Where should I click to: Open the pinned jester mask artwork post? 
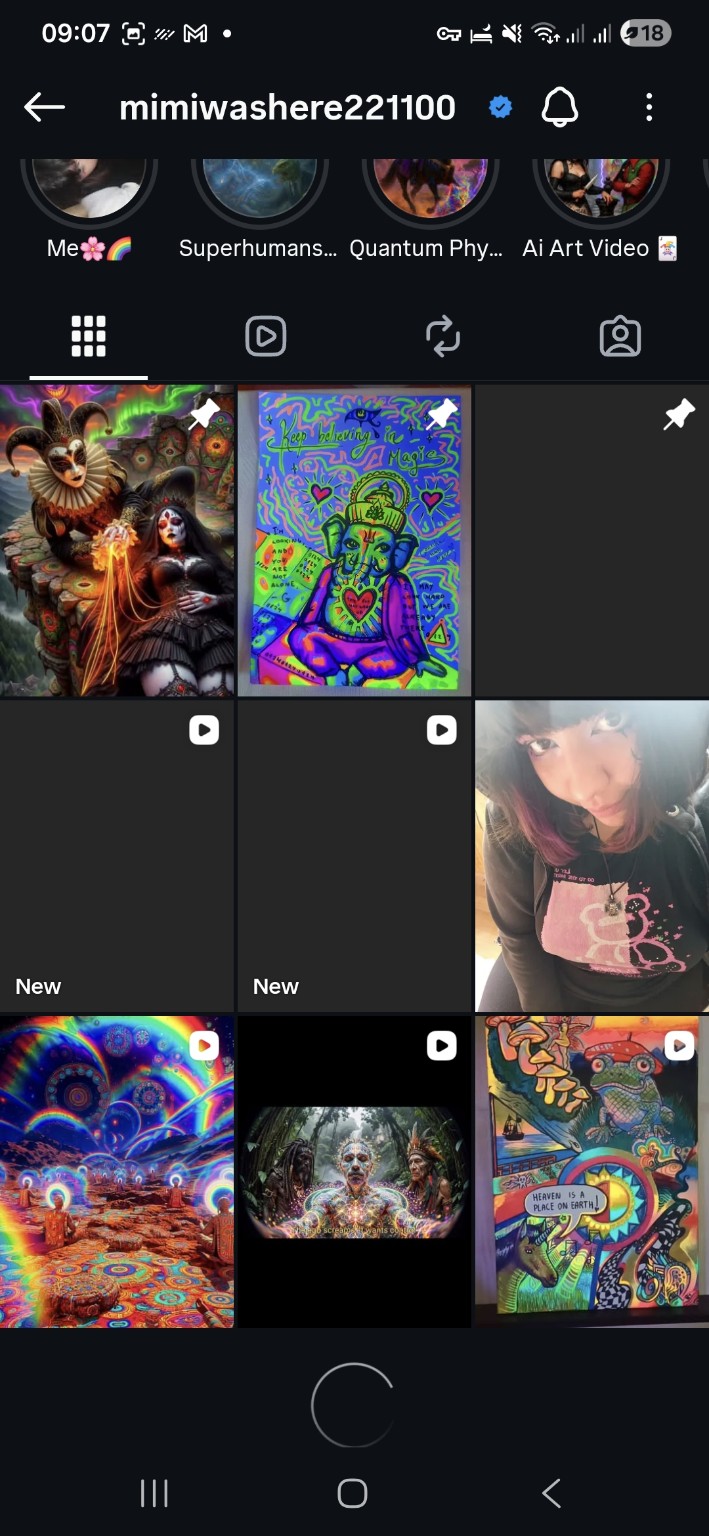pos(117,541)
